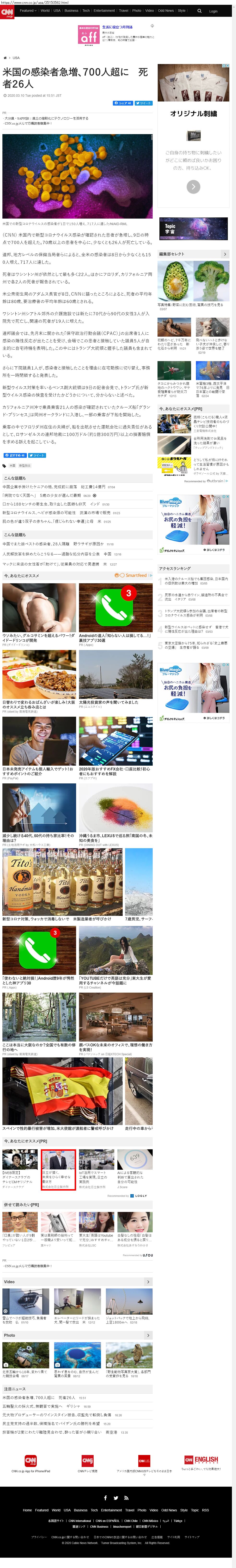
Task: Tap the arrow button on the オリジナル刺繍 ad
Action: pyautogui.click(x=193, y=186)
